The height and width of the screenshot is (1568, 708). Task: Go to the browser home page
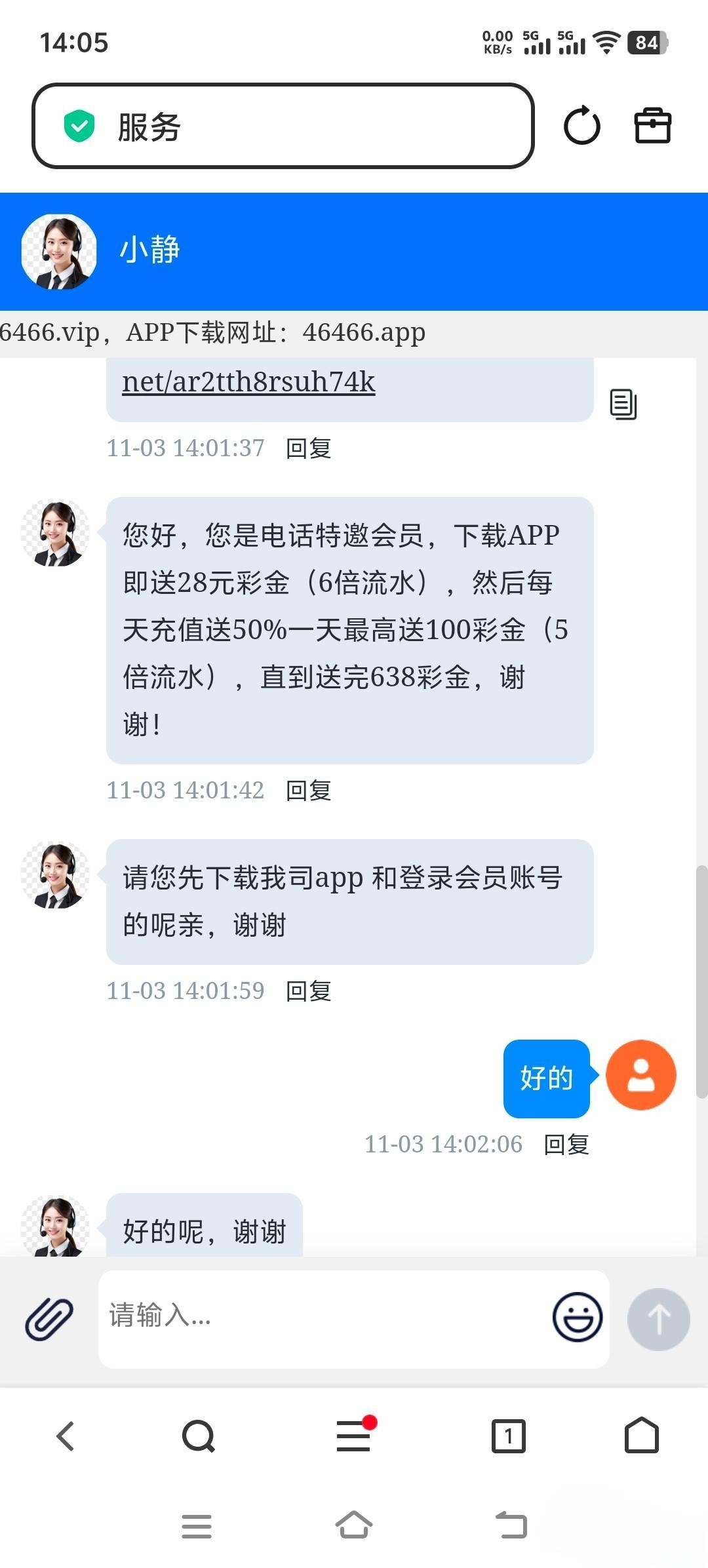pyautogui.click(x=641, y=1436)
